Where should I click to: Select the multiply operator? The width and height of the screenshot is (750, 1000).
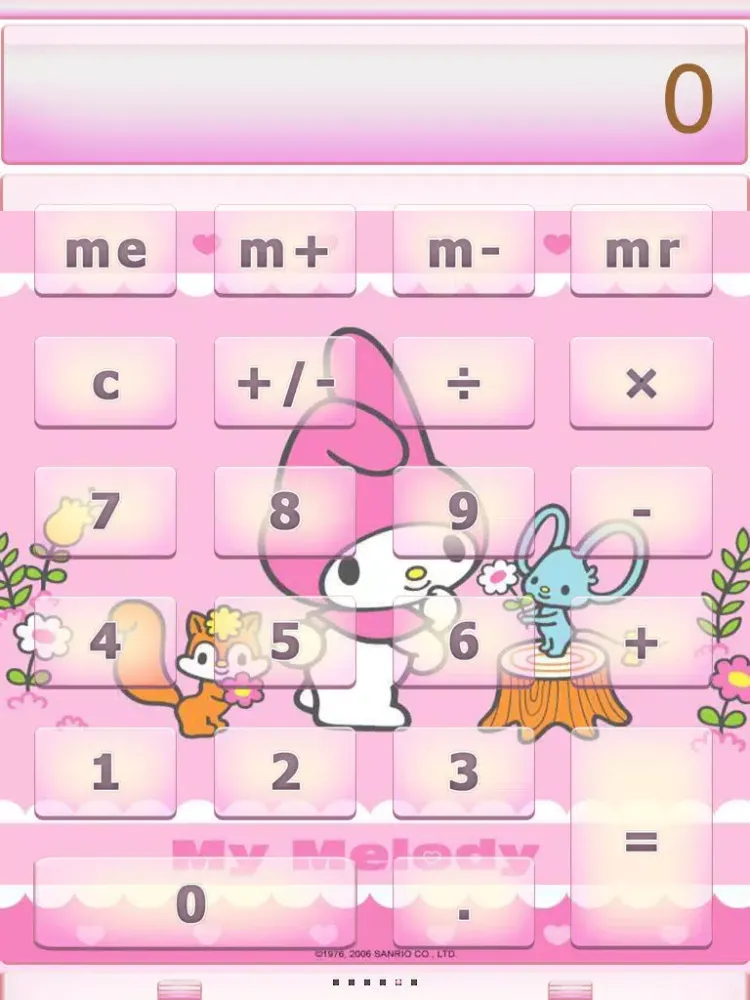pos(641,382)
